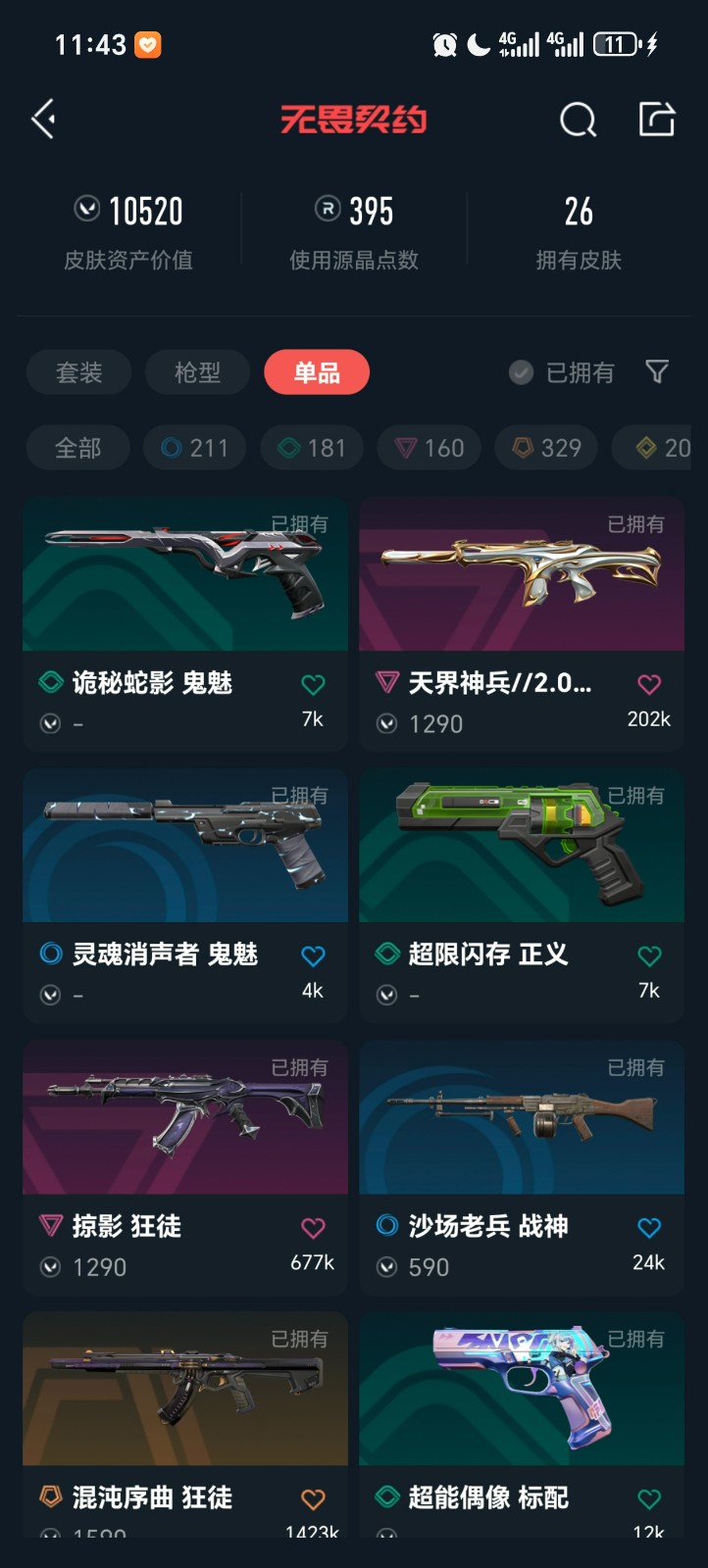
Task: Open the 沙场老兵 战神 skin card
Action: point(522,1167)
